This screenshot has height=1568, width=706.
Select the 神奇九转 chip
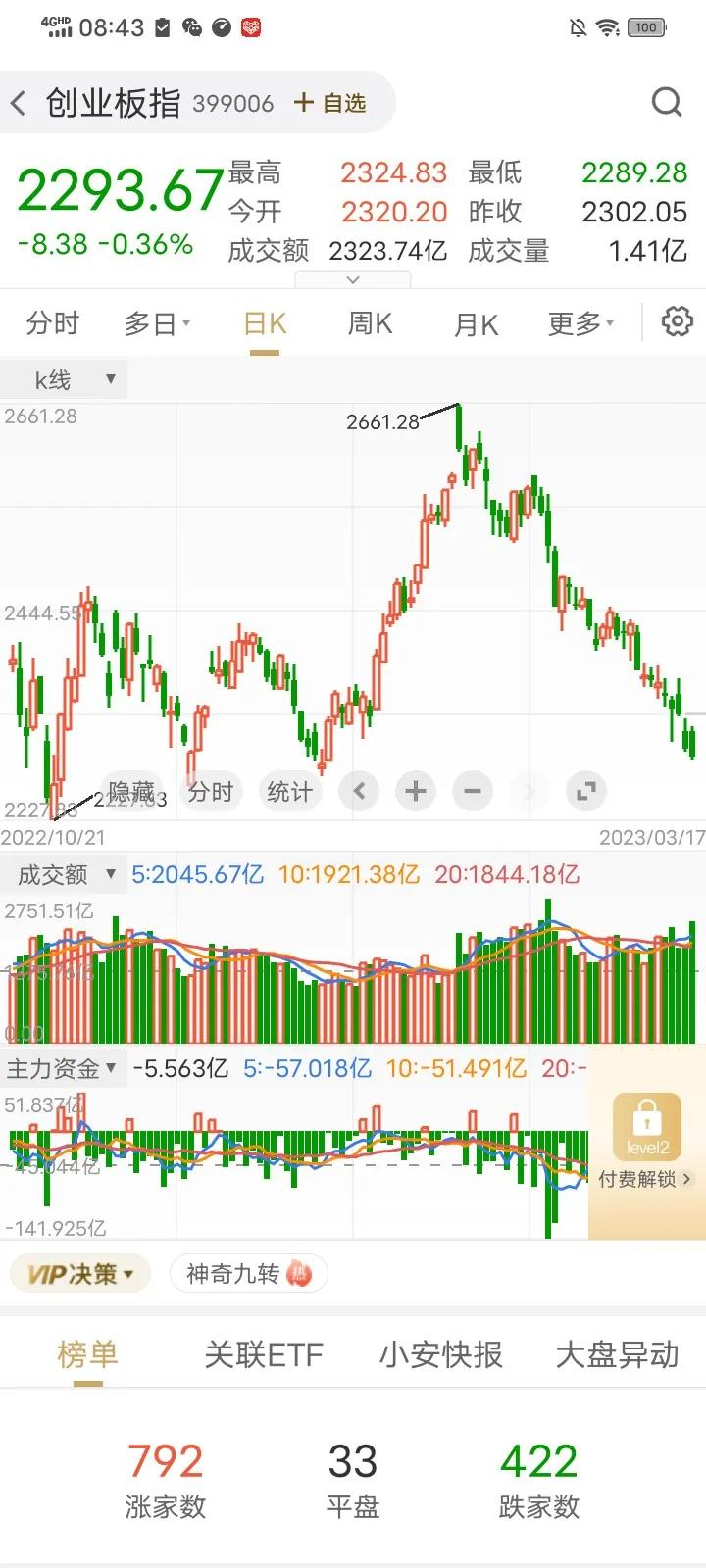coord(247,1274)
